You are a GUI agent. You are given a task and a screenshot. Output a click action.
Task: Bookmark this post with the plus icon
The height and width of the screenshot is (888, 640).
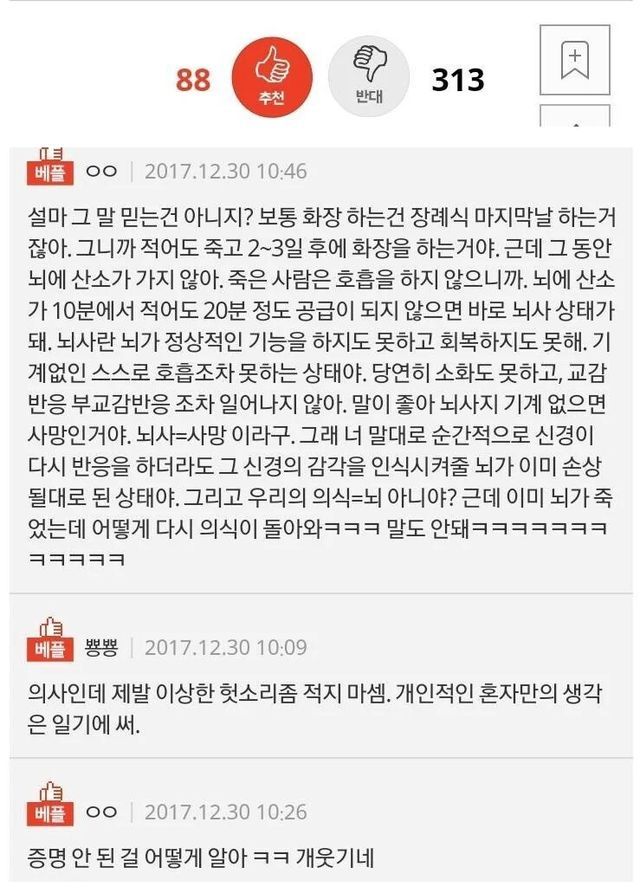pos(575,59)
